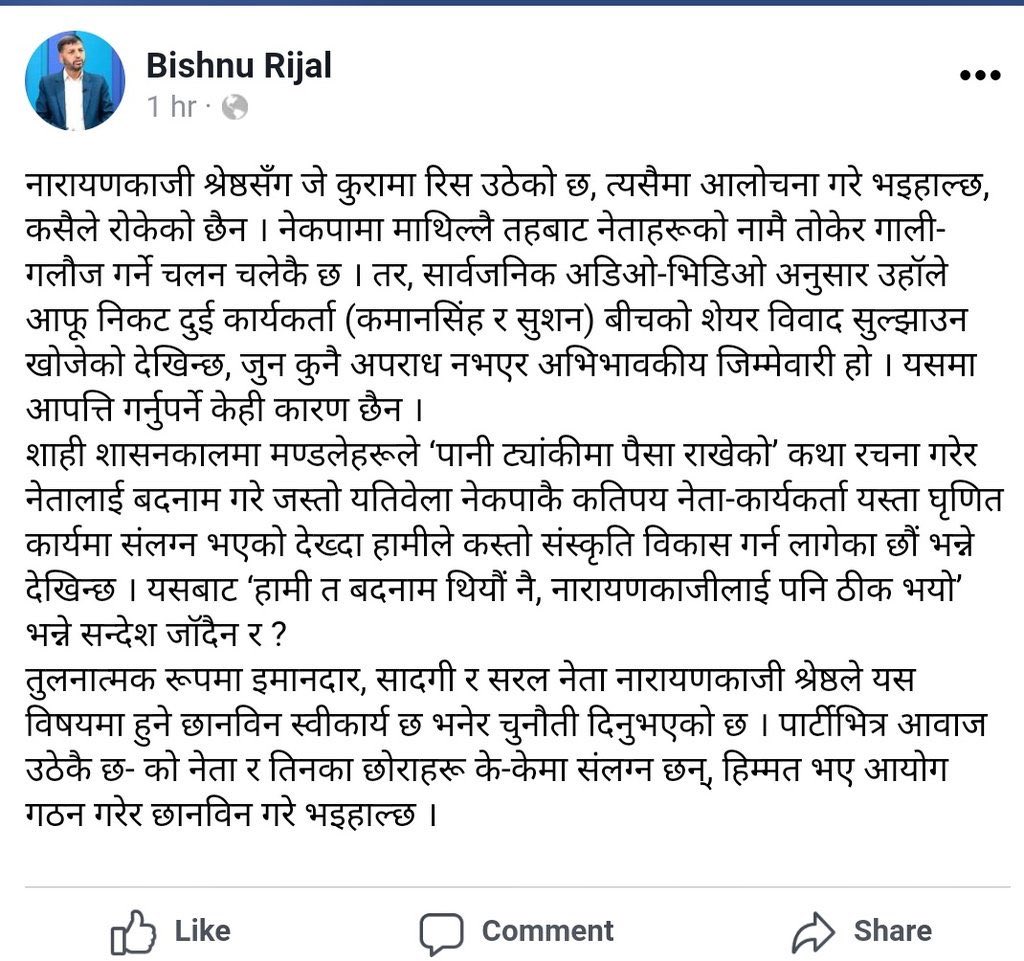Like Bishnu Rijal's post
The image size is (1024, 961).
170,931
